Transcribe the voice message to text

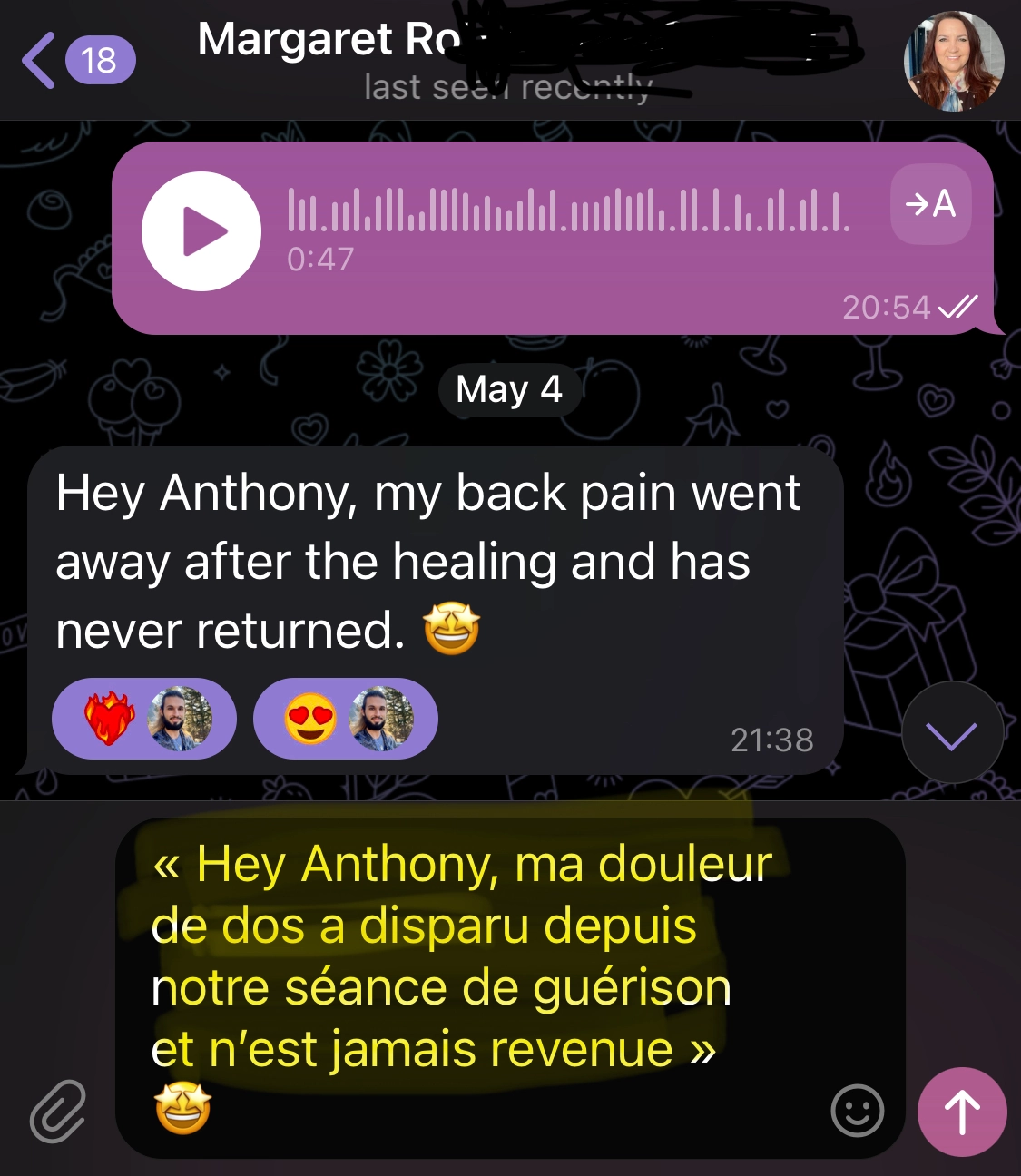(930, 204)
